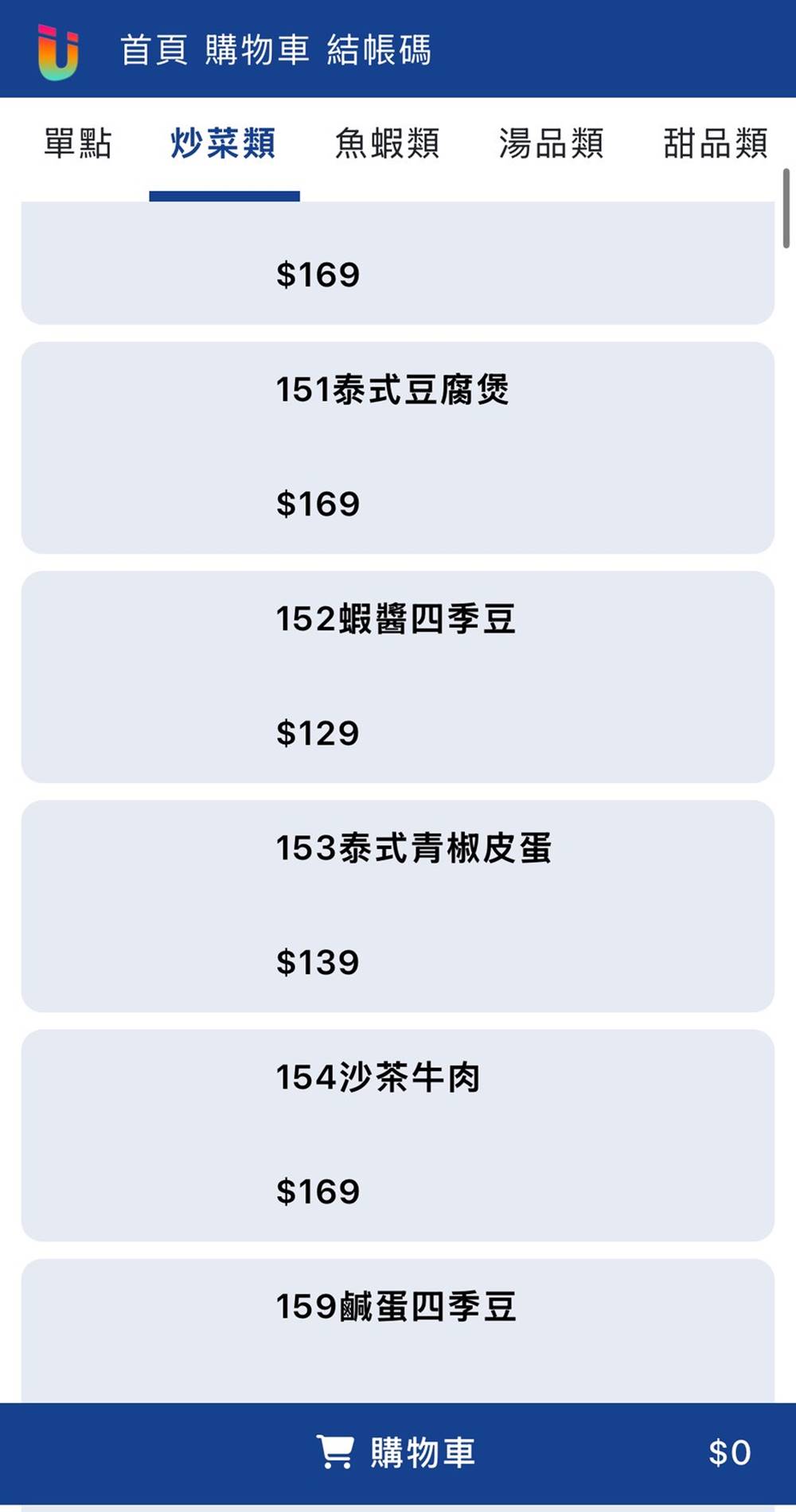This screenshot has height=1512, width=796.
Task: Open 結帳碼 in the header
Action: click(x=379, y=50)
